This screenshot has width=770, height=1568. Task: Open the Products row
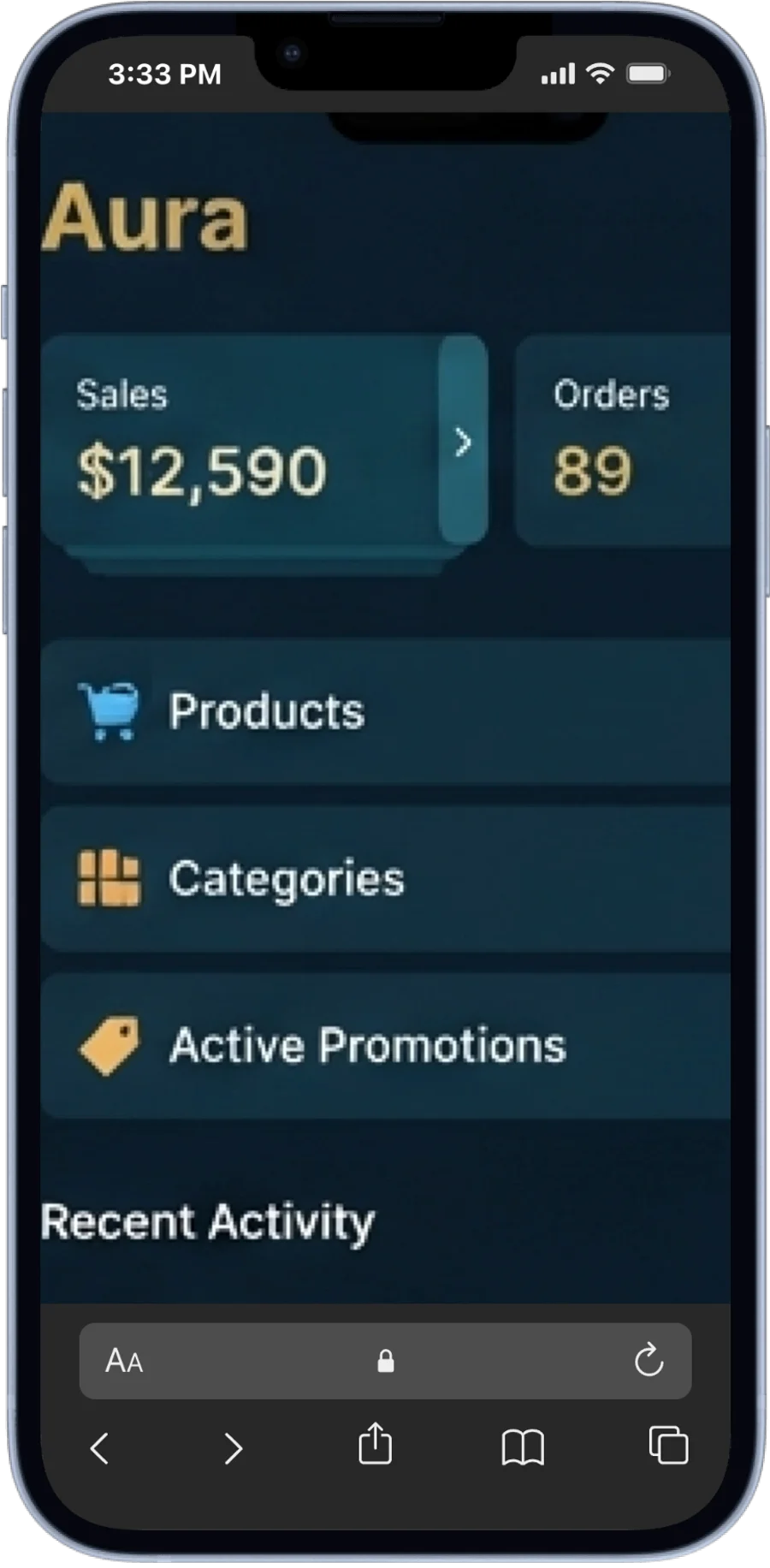(386, 711)
